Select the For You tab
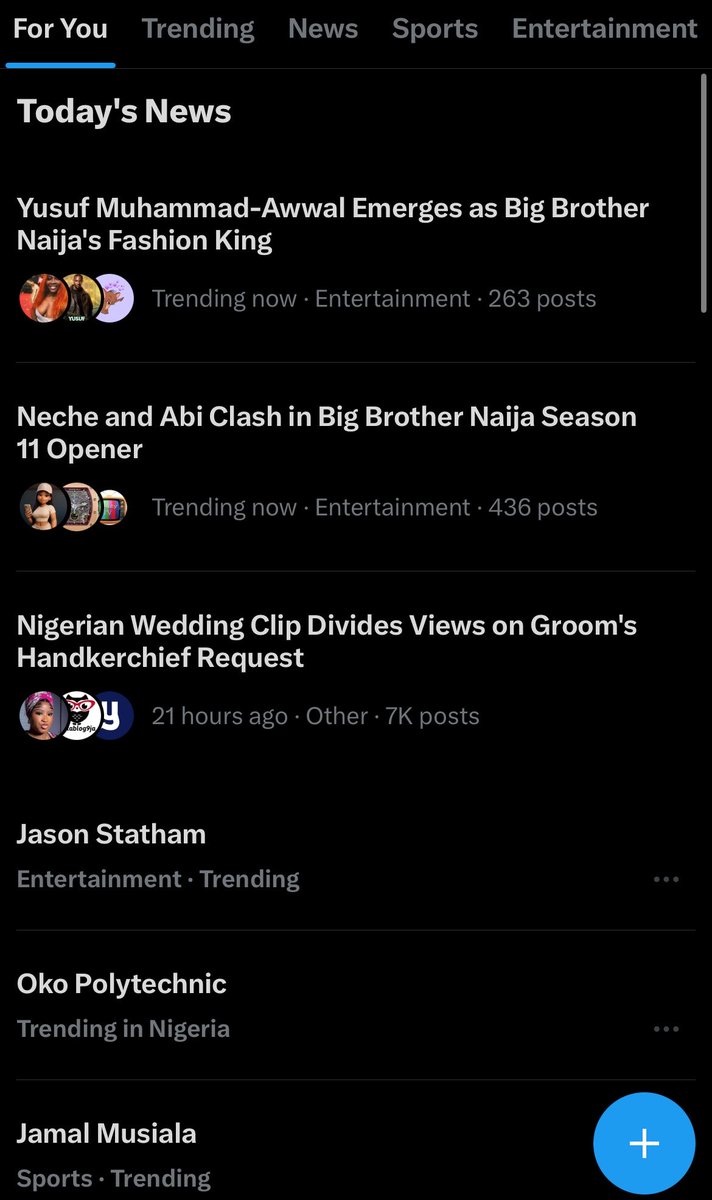This screenshot has height=1200, width=712. [x=61, y=29]
